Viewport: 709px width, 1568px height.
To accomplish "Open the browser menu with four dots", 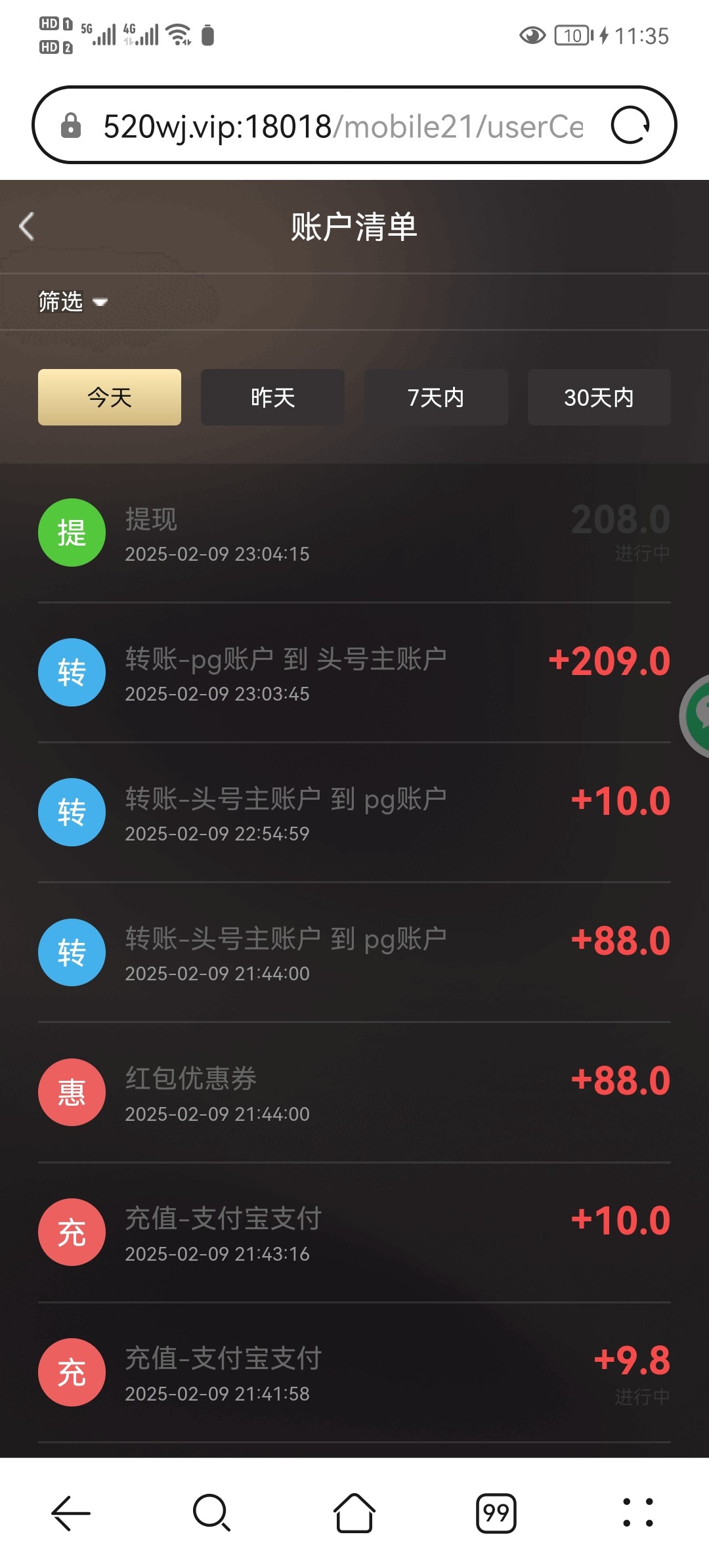I will click(637, 1513).
